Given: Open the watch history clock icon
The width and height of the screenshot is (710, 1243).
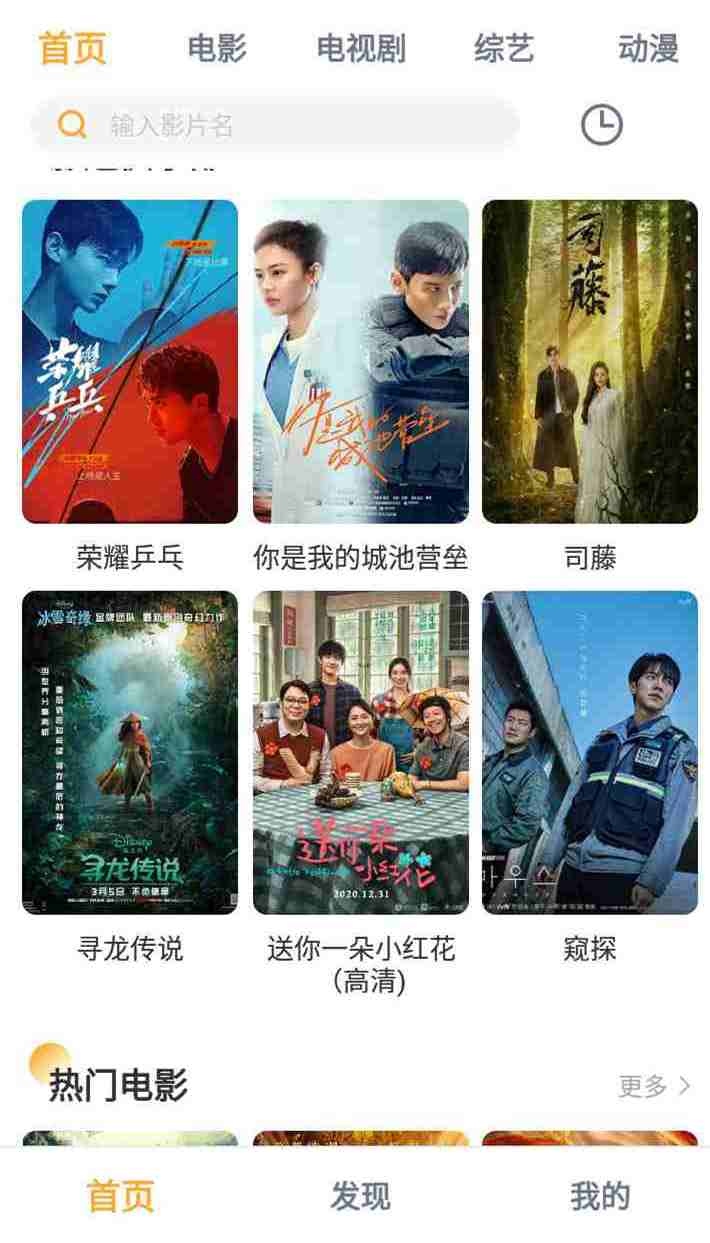Looking at the screenshot, I should pos(601,125).
